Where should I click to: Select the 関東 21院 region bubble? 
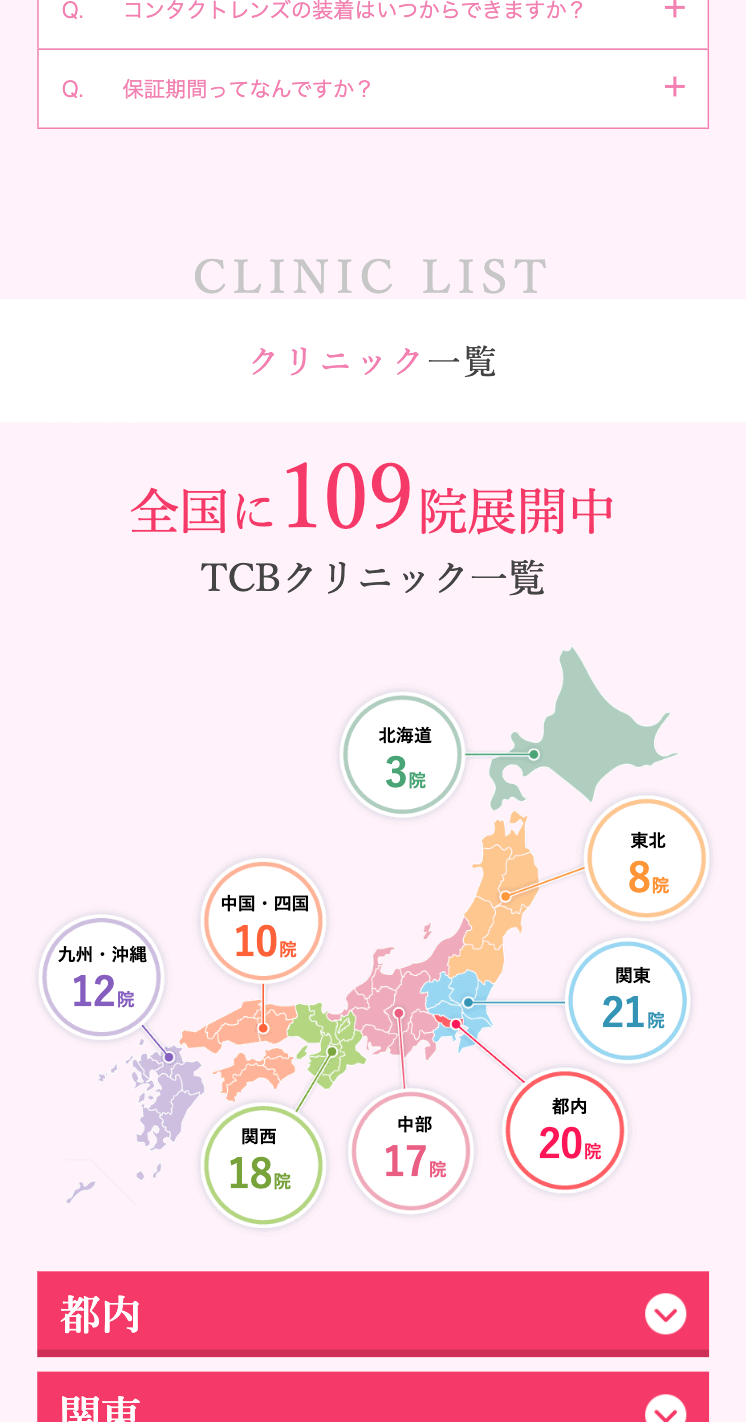pyautogui.click(x=629, y=1000)
